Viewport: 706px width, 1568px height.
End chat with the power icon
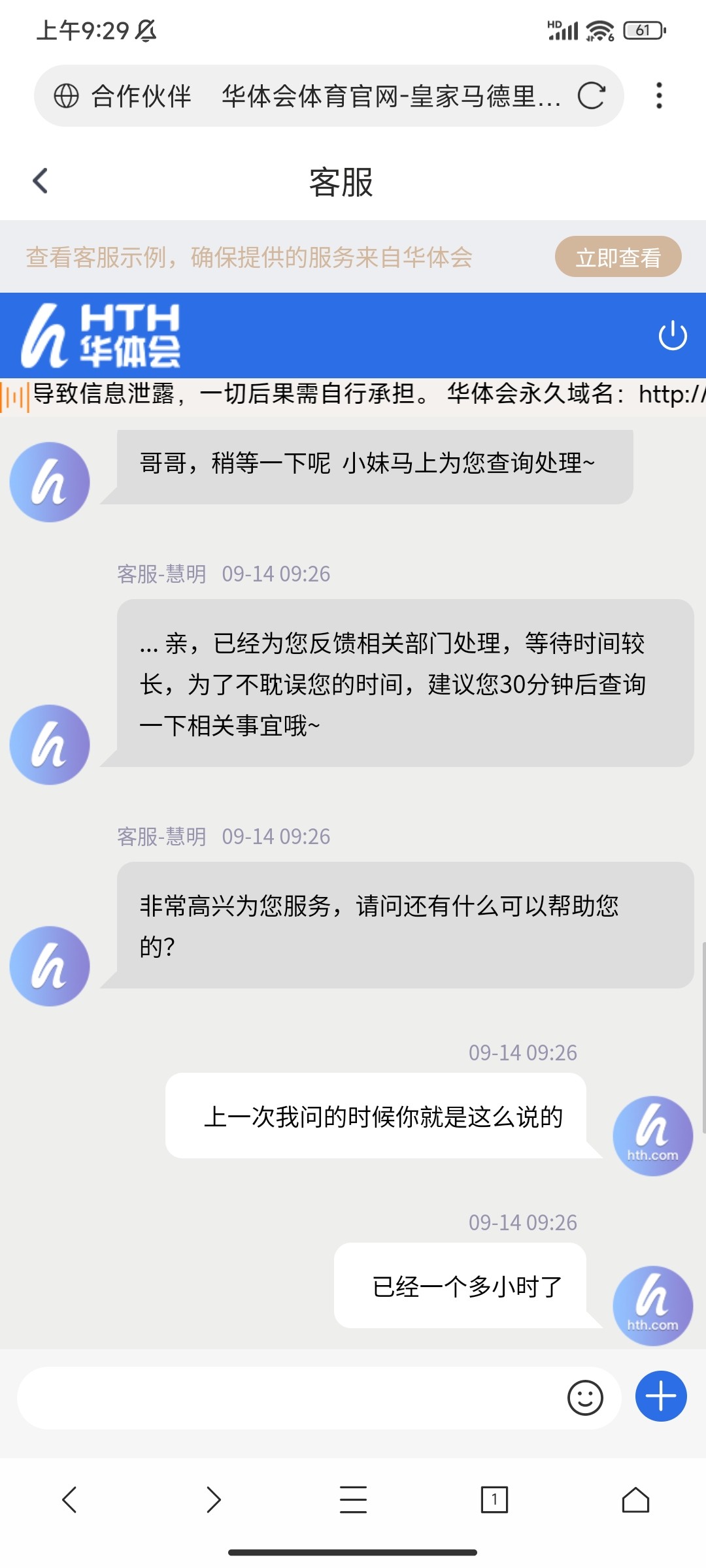point(672,336)
